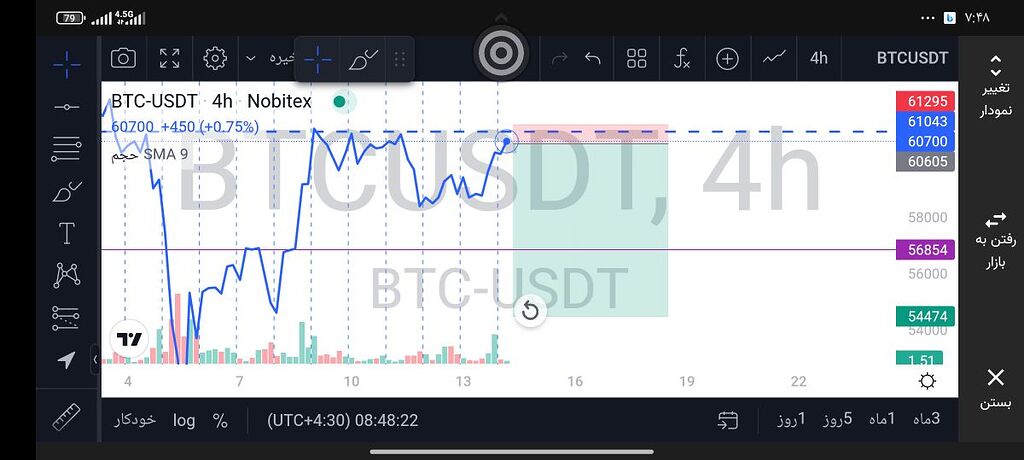1024x460 pixels.
Task: Toggle fullscreen chart mode
Action: click(170, 58)
